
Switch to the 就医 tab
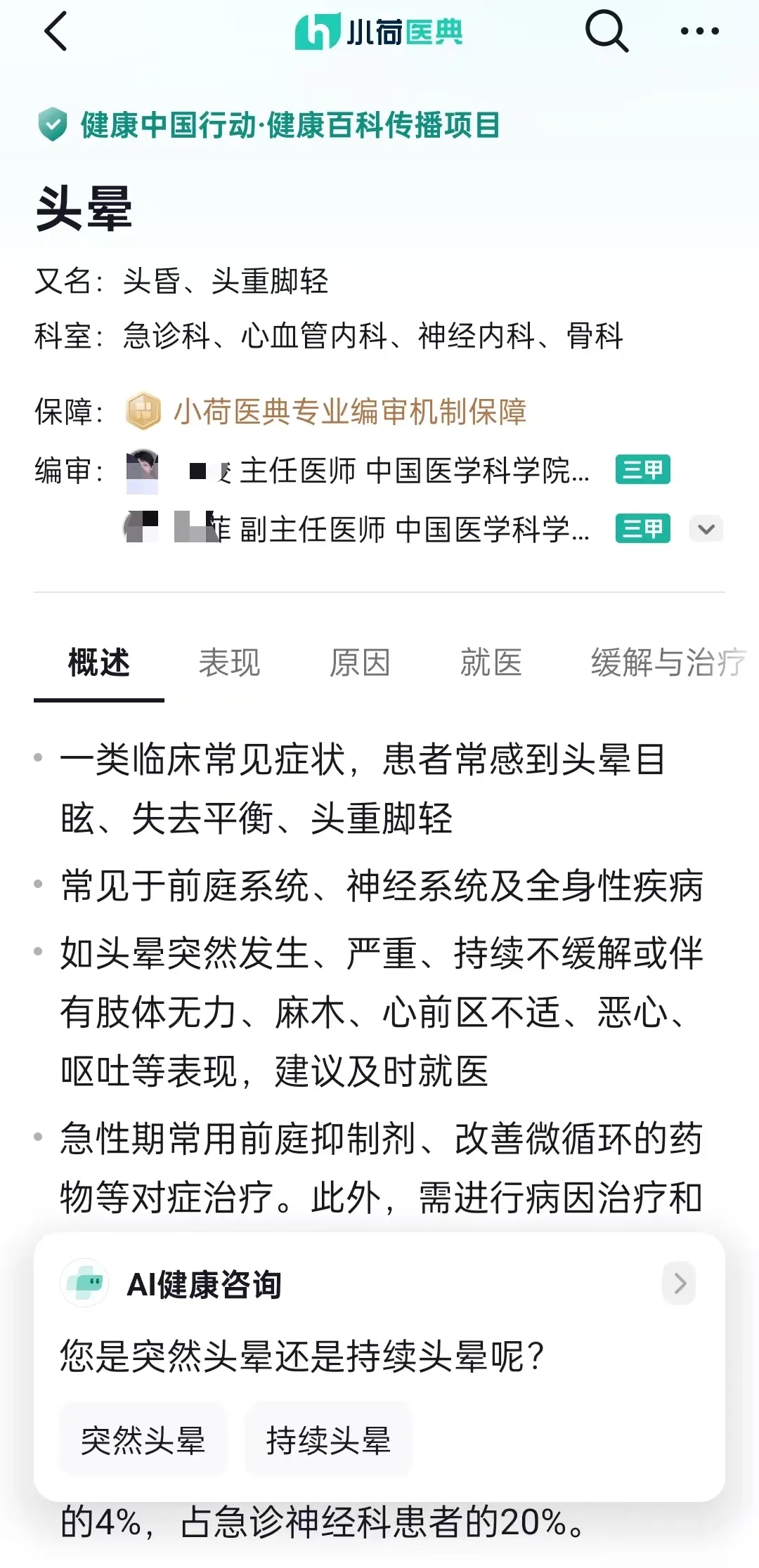pyautogui.click(x=491, y=663)
